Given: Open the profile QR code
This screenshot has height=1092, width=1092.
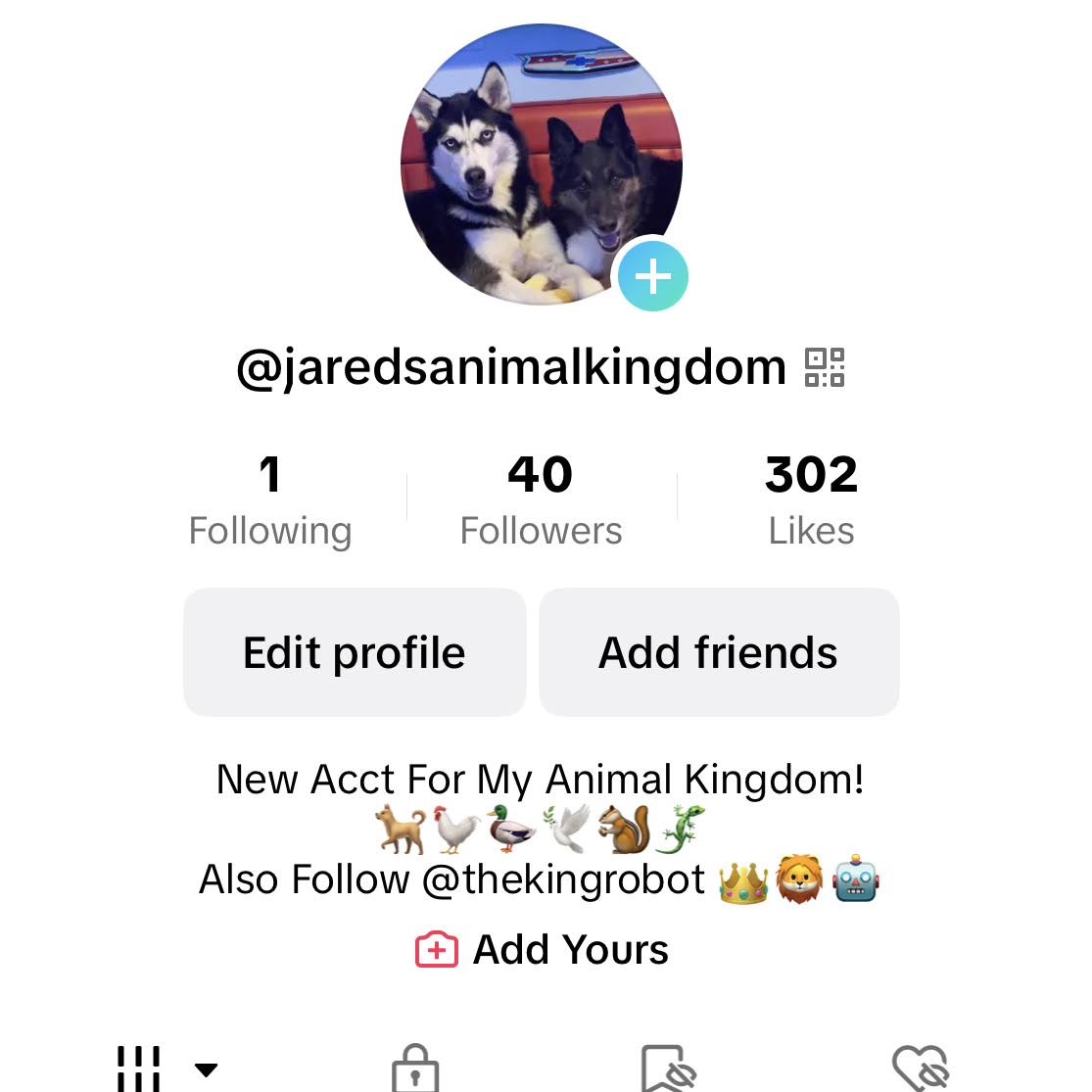Looking at the screenshot, I should 825,367.
